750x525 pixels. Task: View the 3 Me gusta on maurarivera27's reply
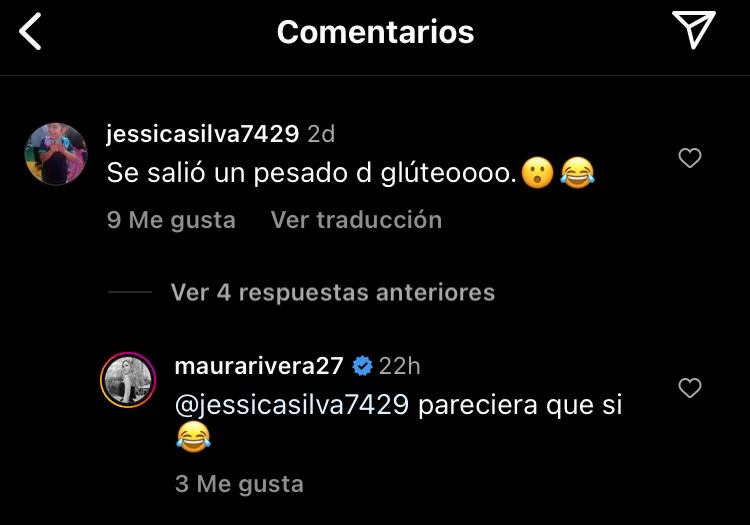[239, 484]
